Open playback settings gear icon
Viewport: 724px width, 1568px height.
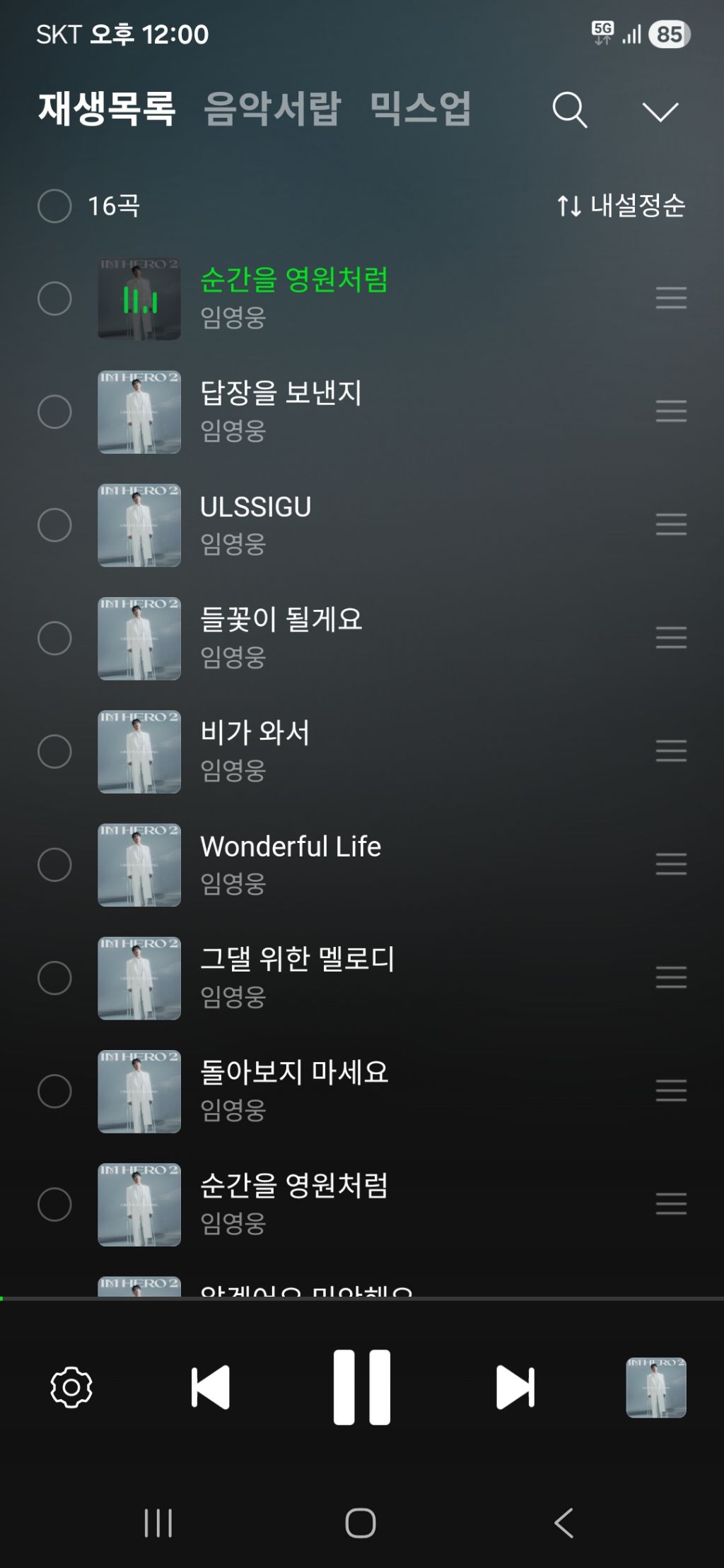click(x=71, y=1387)
